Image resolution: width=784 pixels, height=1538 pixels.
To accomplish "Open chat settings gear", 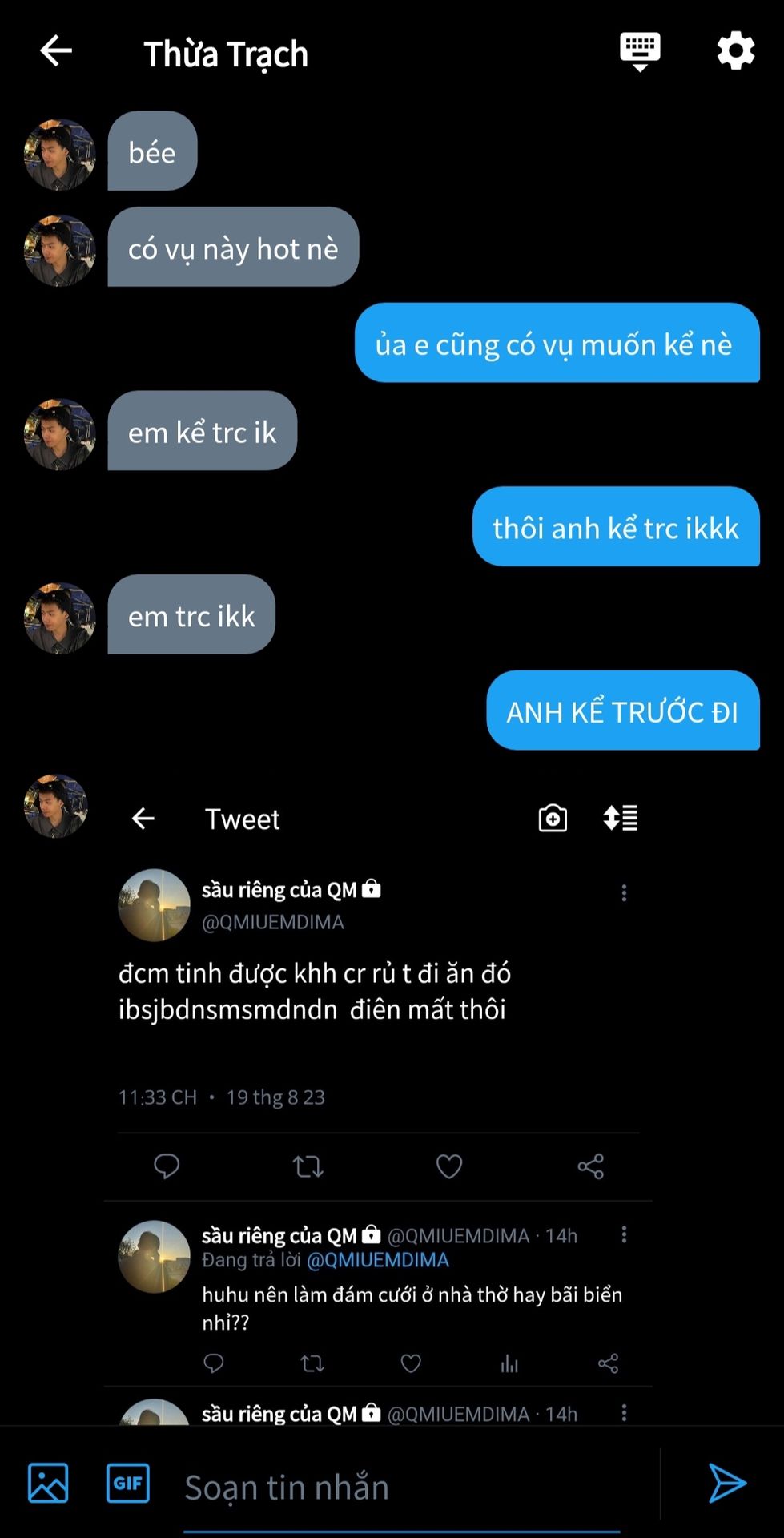I will click(734, 51).
